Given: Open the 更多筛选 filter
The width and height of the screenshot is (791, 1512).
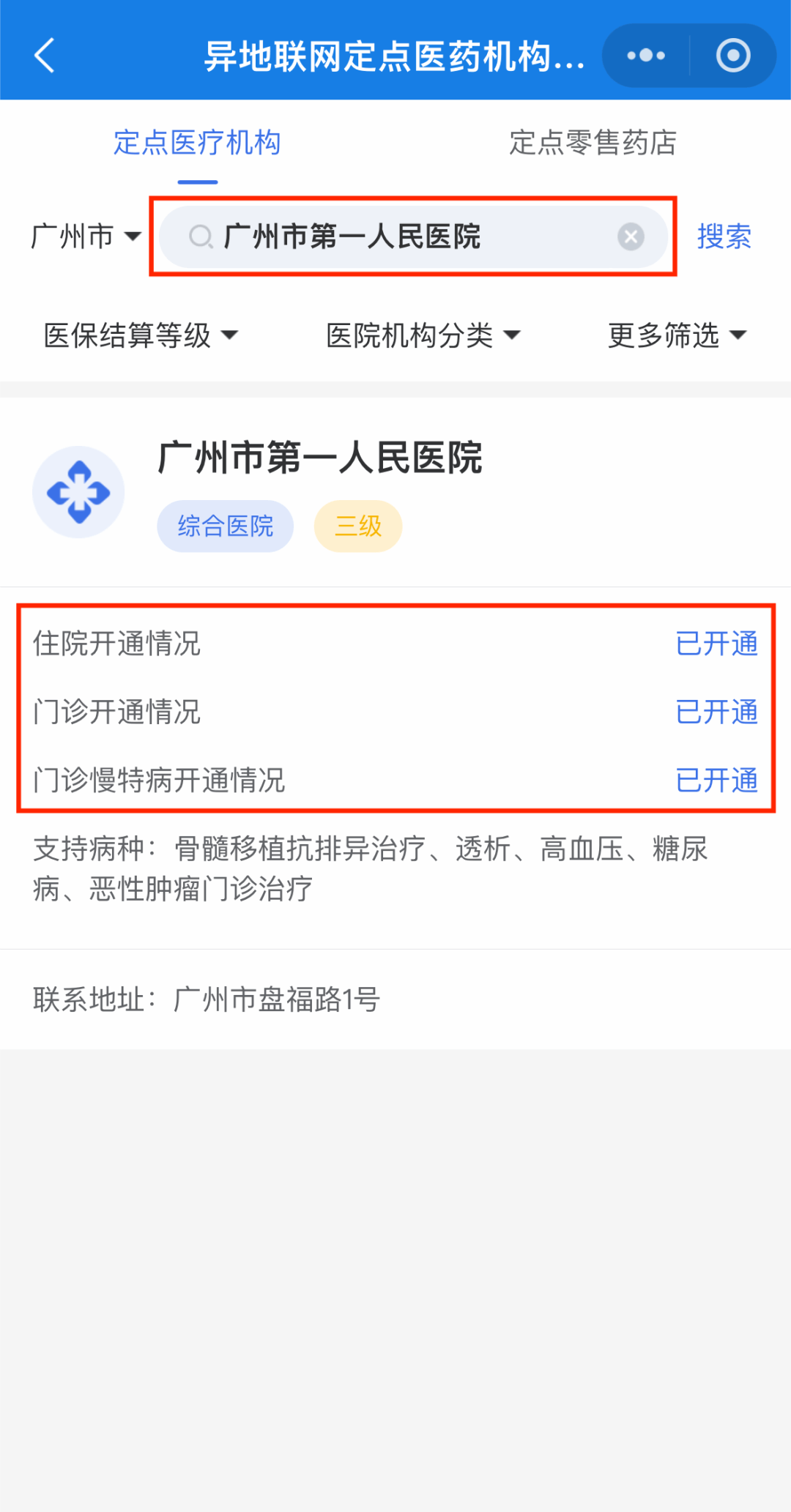Looking at the screenshot, I should [677, 335].
